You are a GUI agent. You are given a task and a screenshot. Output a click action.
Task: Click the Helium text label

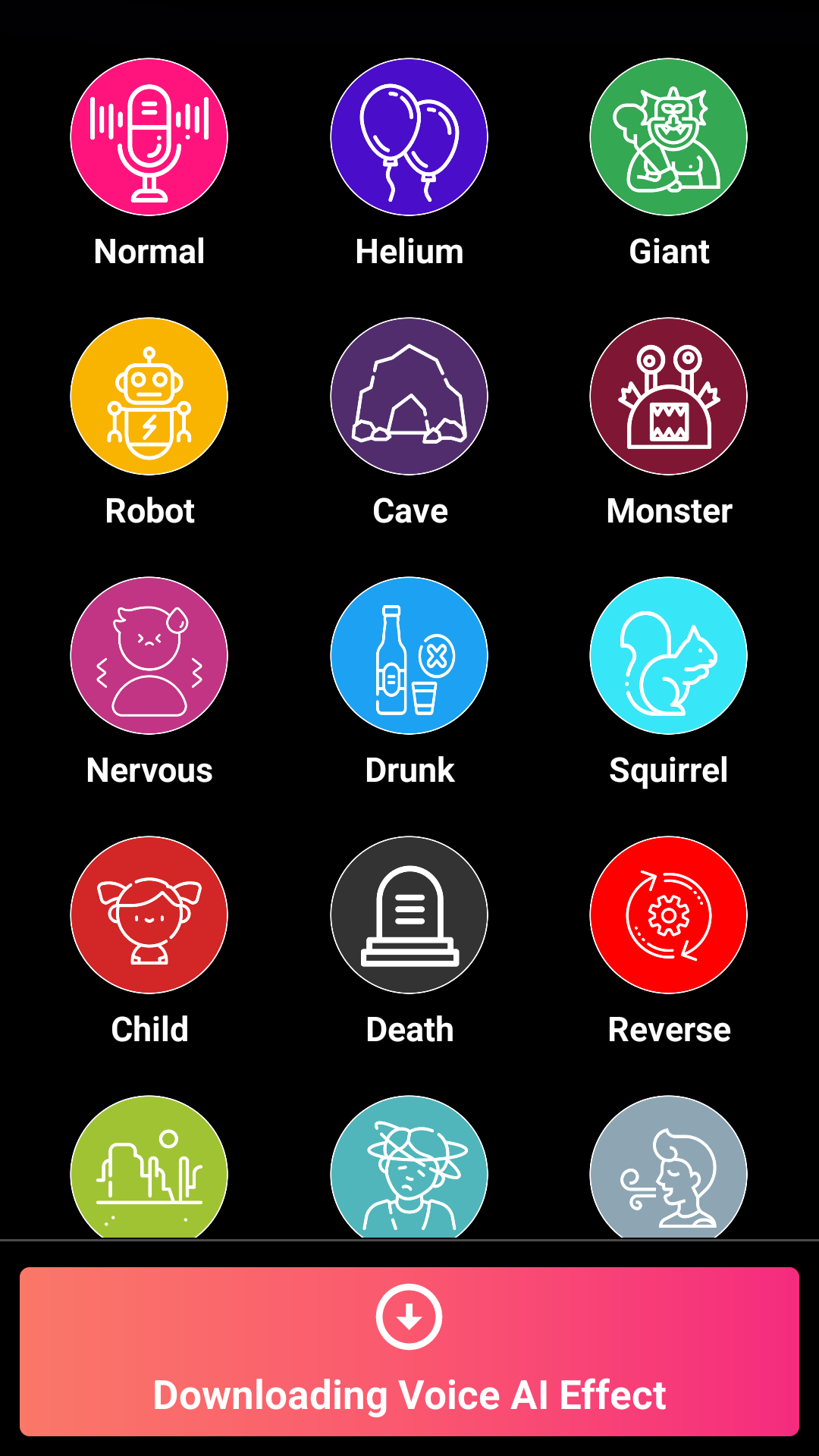click(x=408, y=251)
